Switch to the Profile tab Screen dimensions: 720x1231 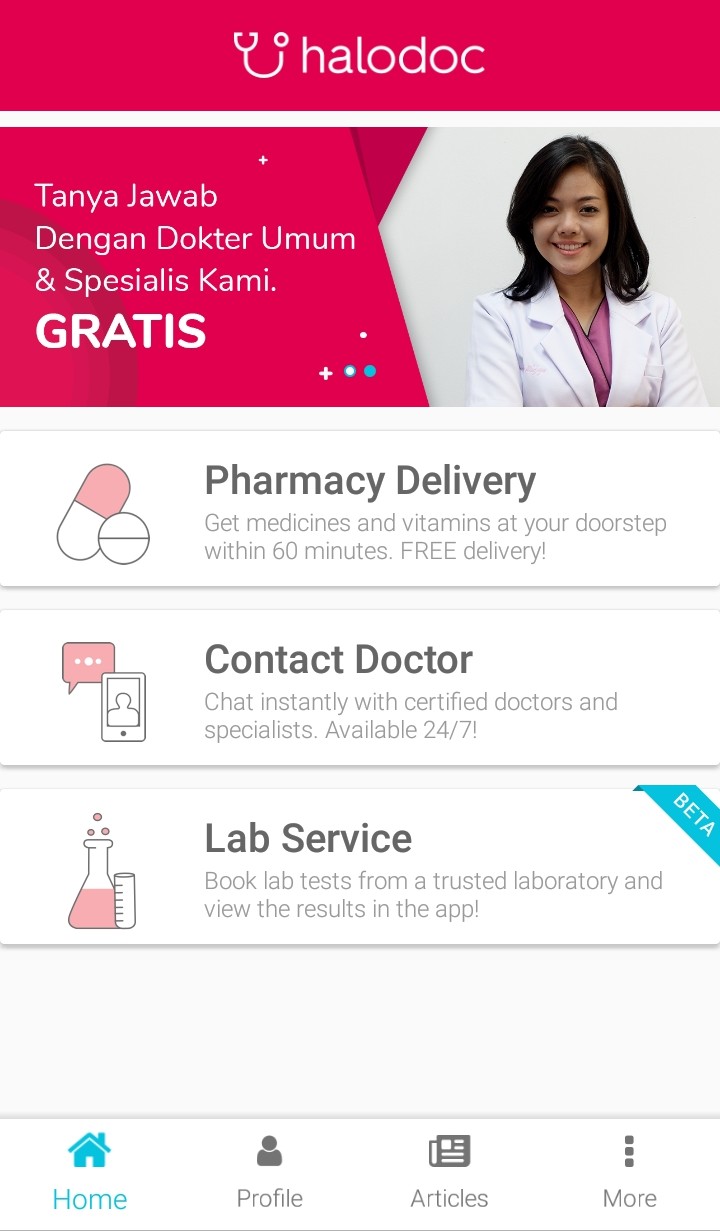click(270, 1173)
